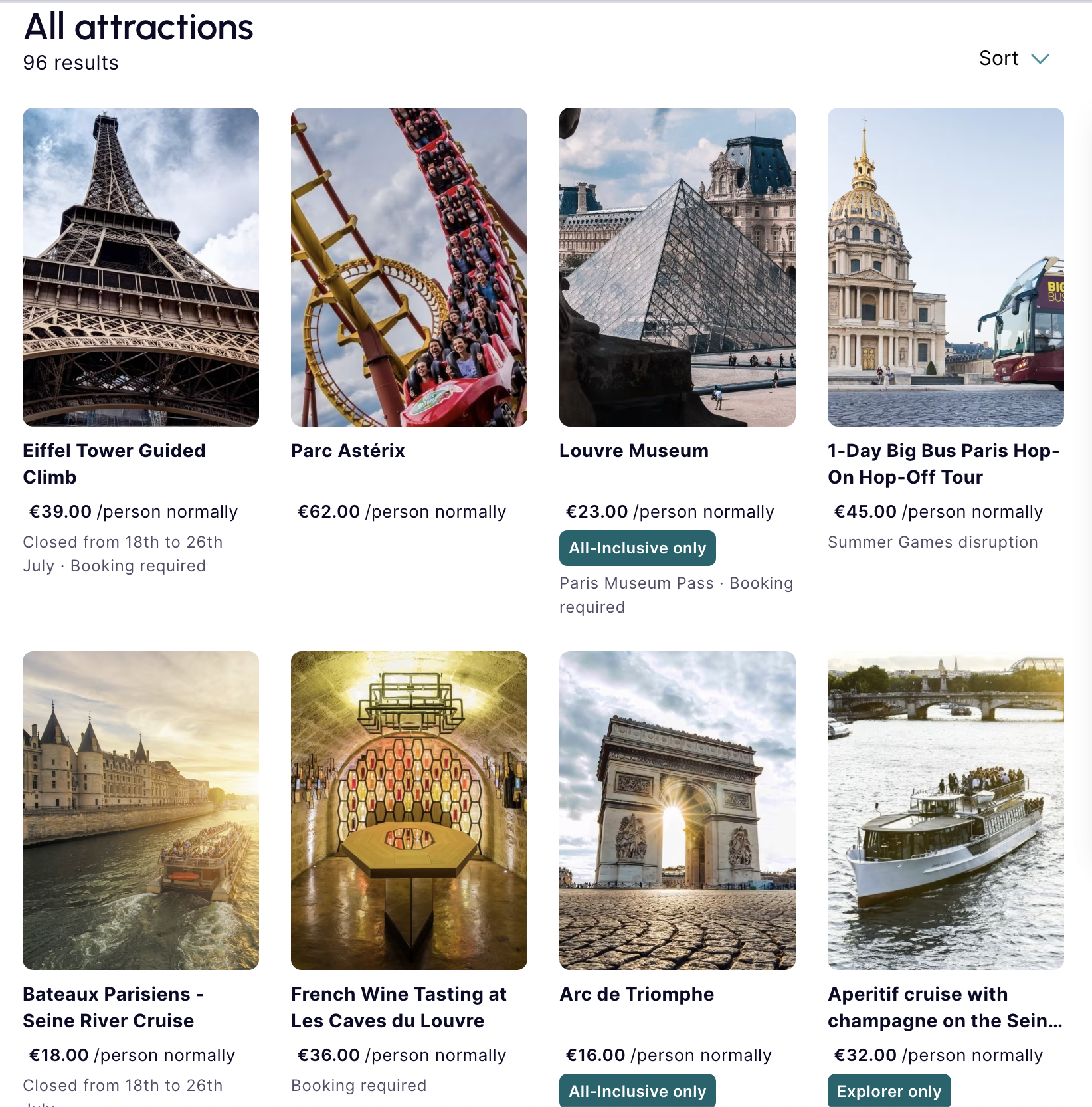Open Aperitif cruise with champagne on the Seine
The width and height of the screenshot is (1092, 1107).
tap(946, 811)
